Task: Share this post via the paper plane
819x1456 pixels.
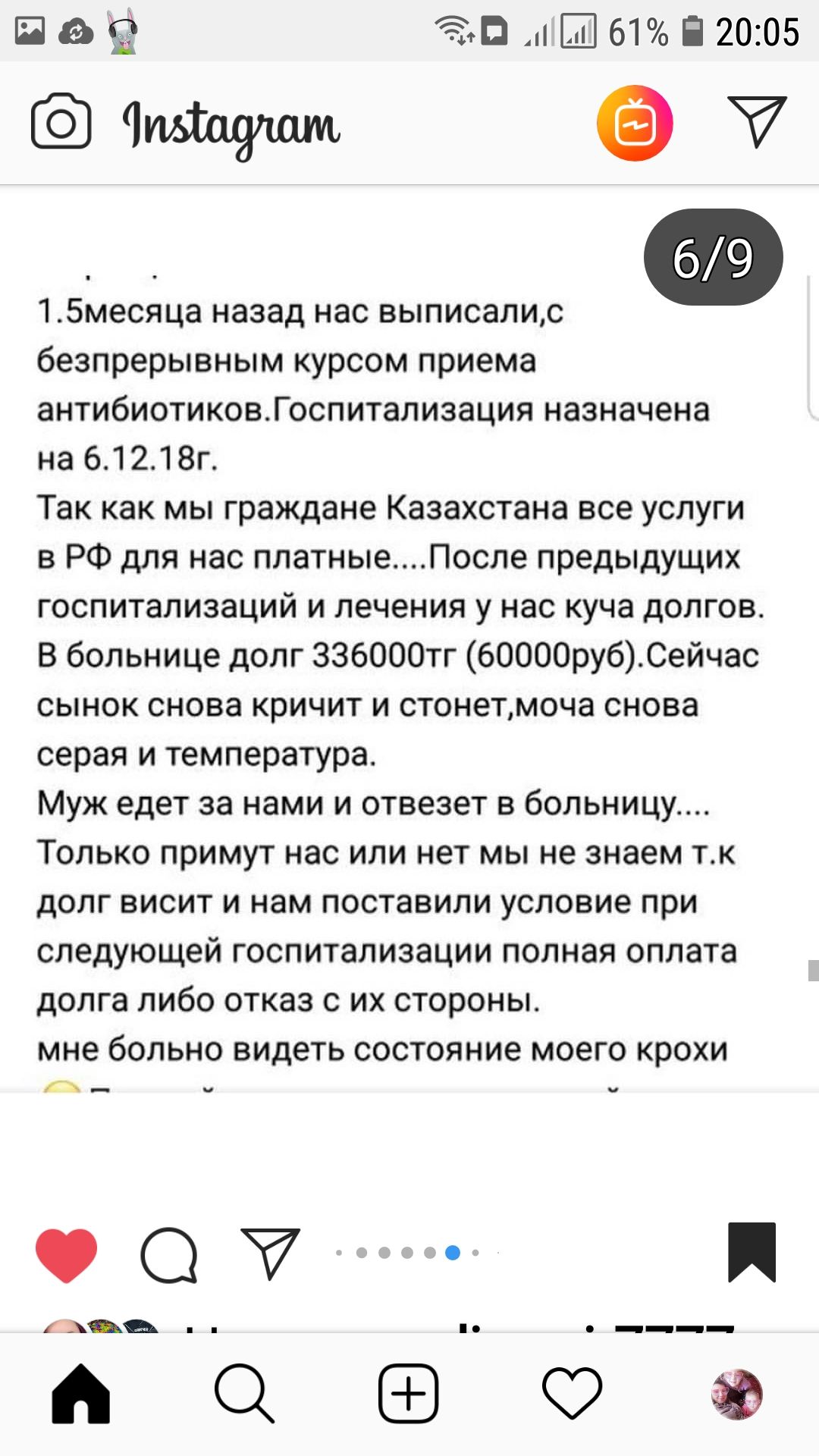Action: click(270, 1253)
